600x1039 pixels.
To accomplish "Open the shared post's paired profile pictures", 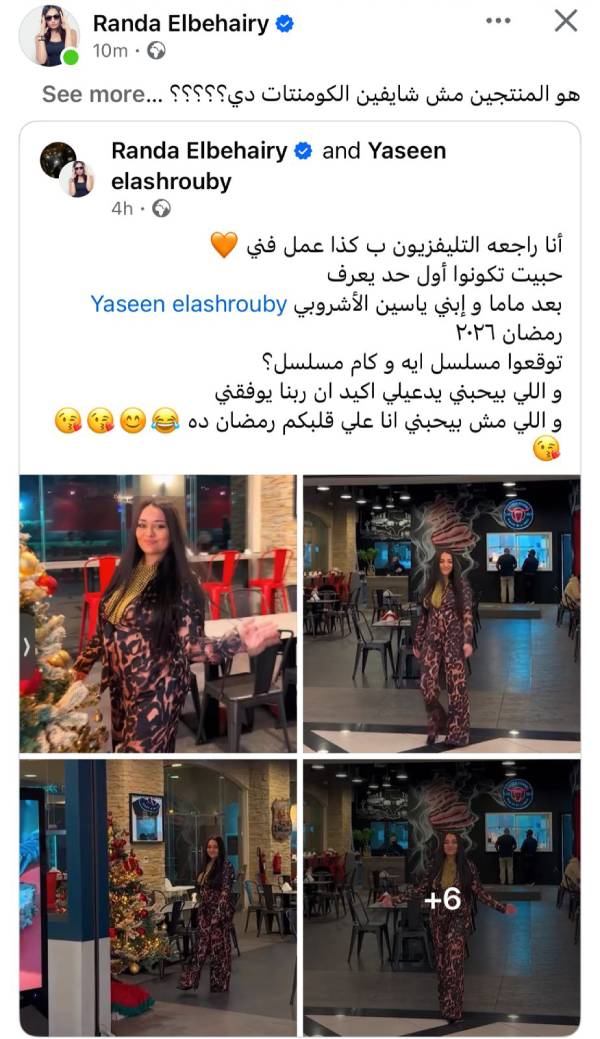I will click(x=67, y=168).
